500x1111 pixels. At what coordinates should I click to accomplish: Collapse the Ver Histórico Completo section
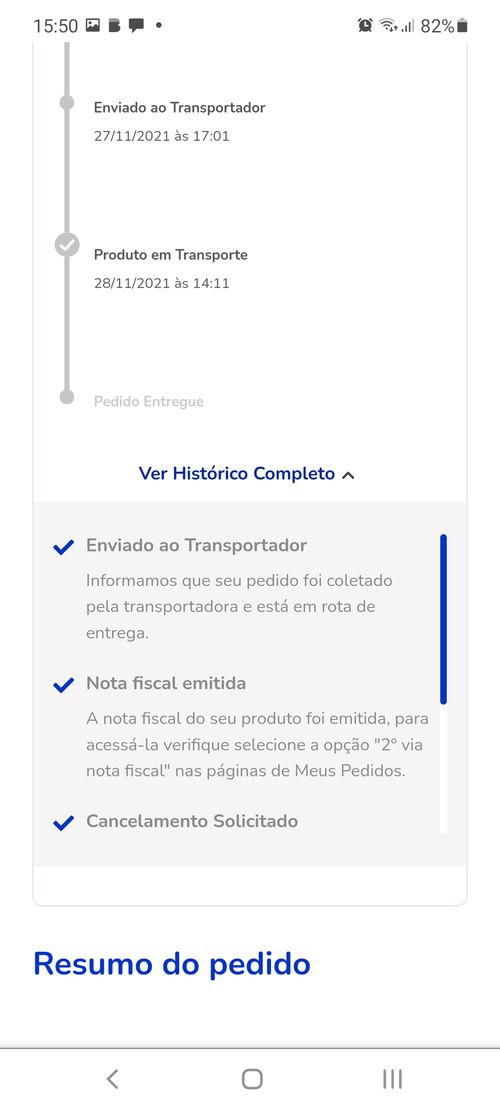[x=246, y=473]
